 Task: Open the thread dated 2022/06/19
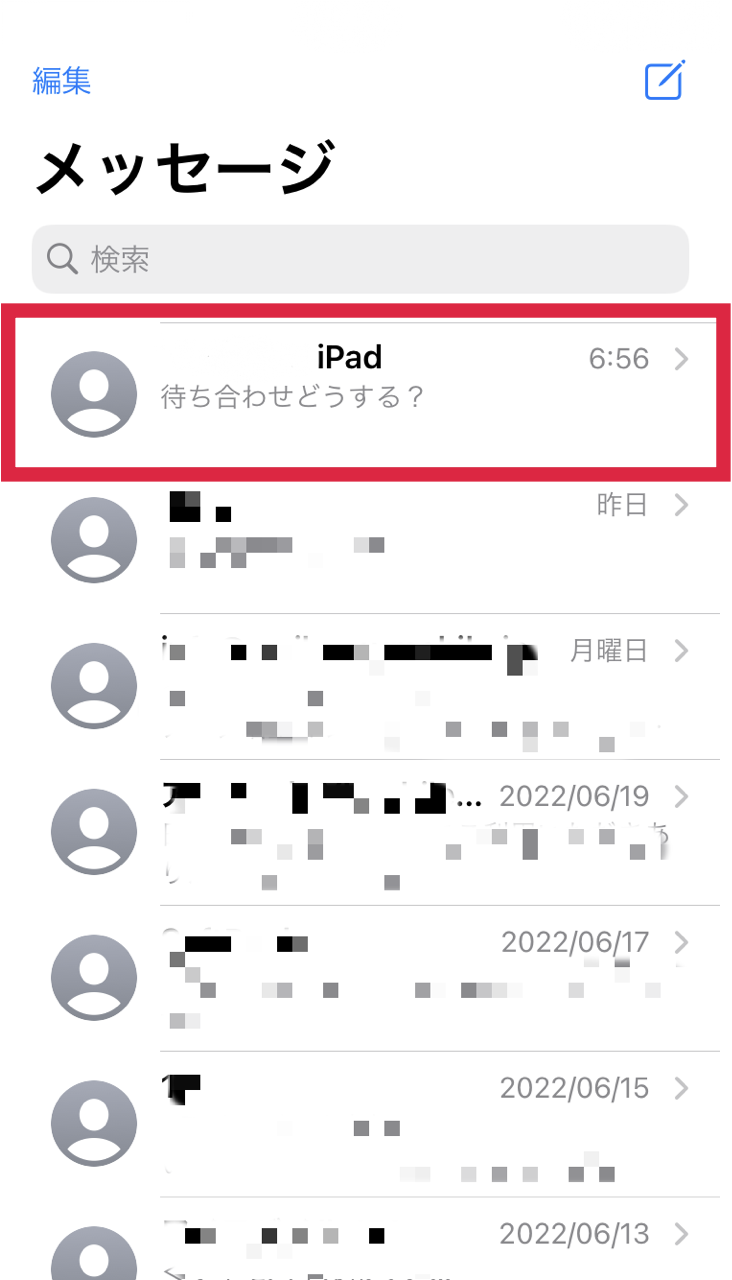[x=366, y=833]
